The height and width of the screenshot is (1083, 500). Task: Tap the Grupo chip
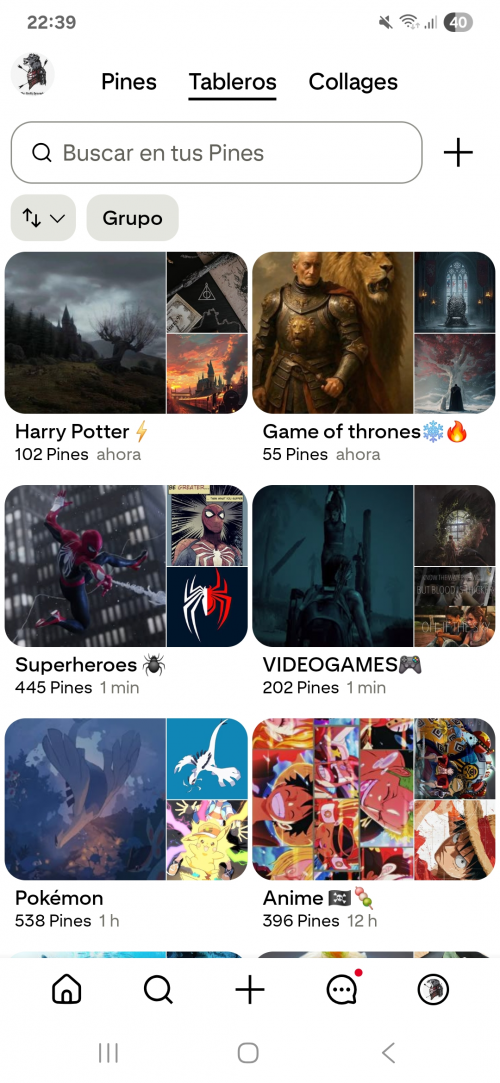133,218
